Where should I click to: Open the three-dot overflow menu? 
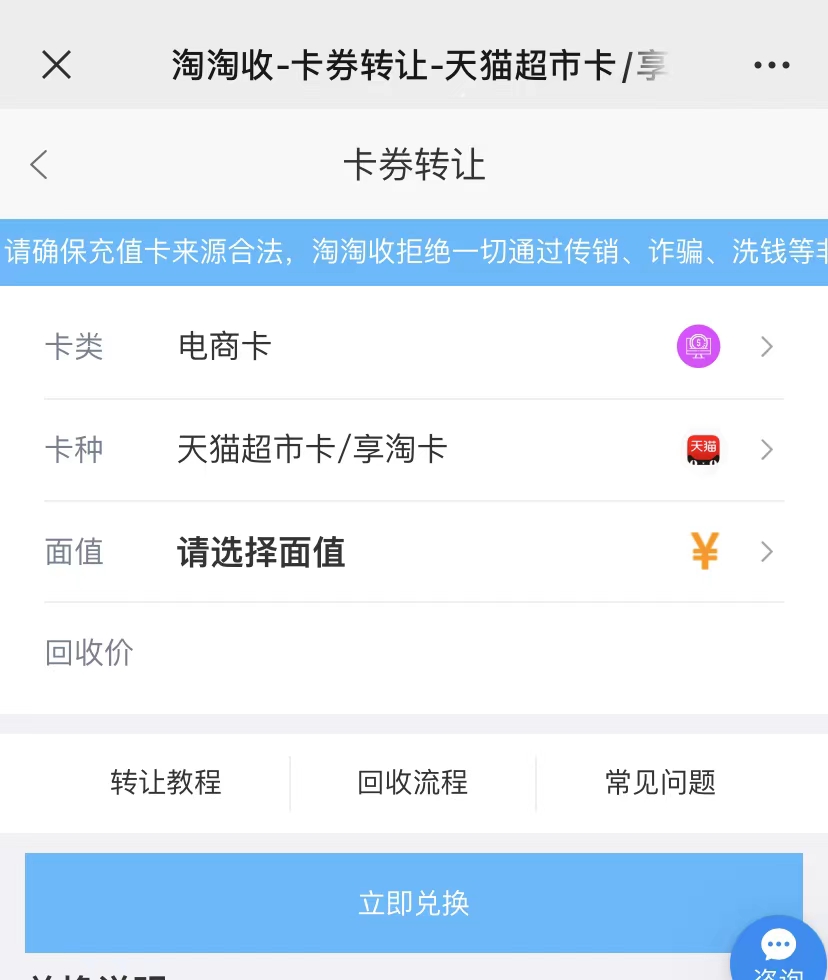point(771,66)
